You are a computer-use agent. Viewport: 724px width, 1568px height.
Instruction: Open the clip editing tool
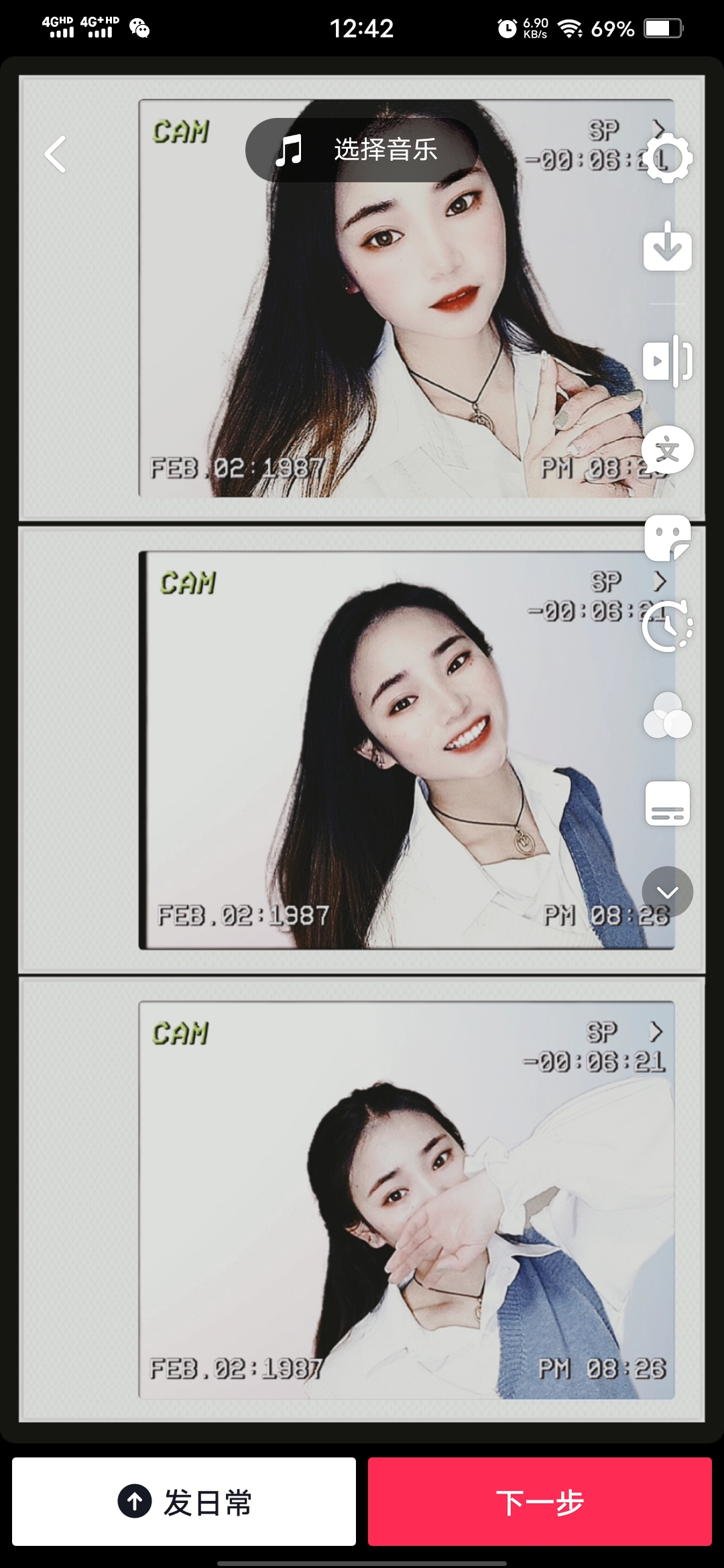(x=667, y=361)
